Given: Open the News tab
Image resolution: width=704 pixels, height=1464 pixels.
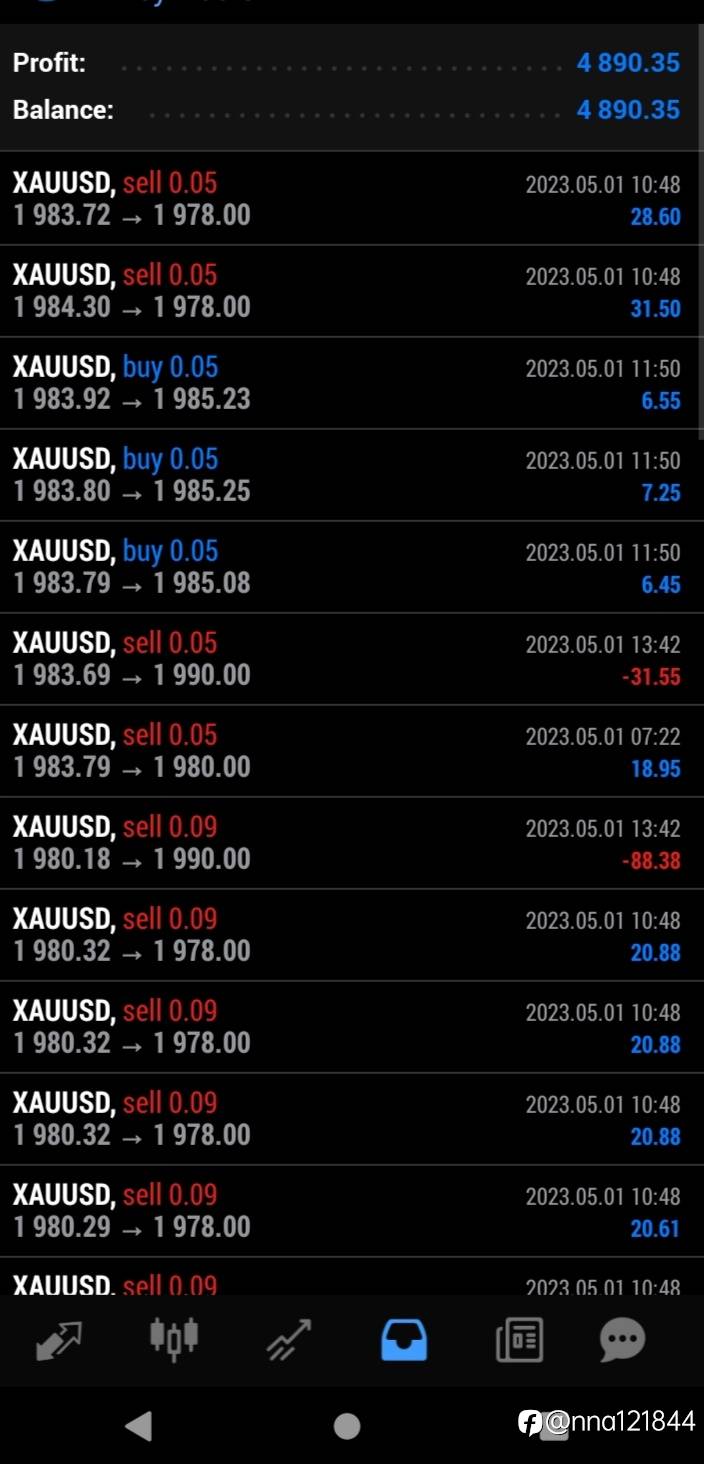Looking at the screenshot, I should (x=519, y=1340).
